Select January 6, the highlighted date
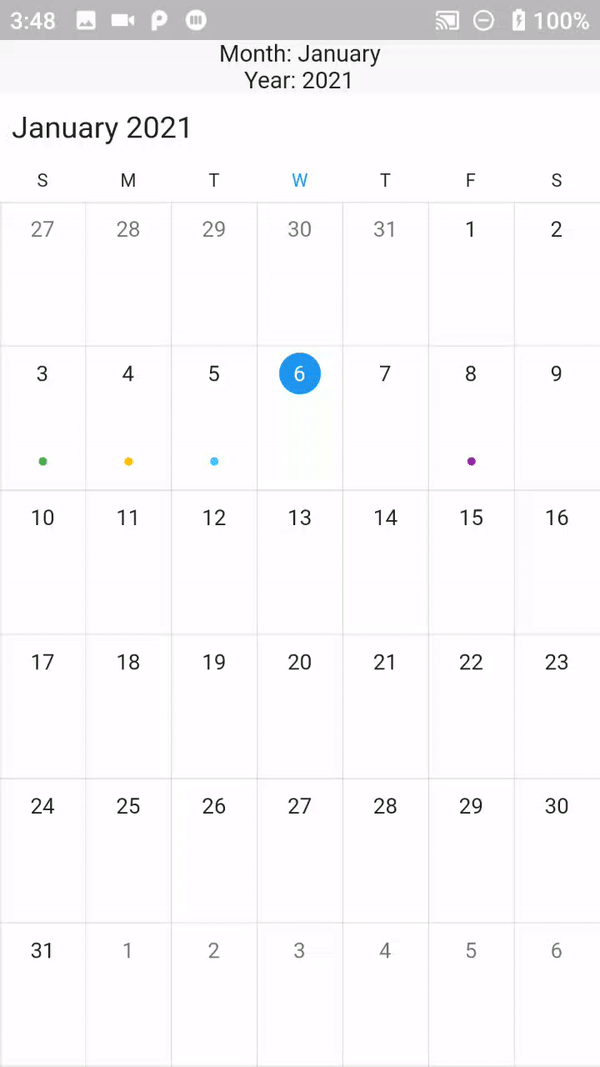Screen dimensions: 600x1067 pos(299,374)
